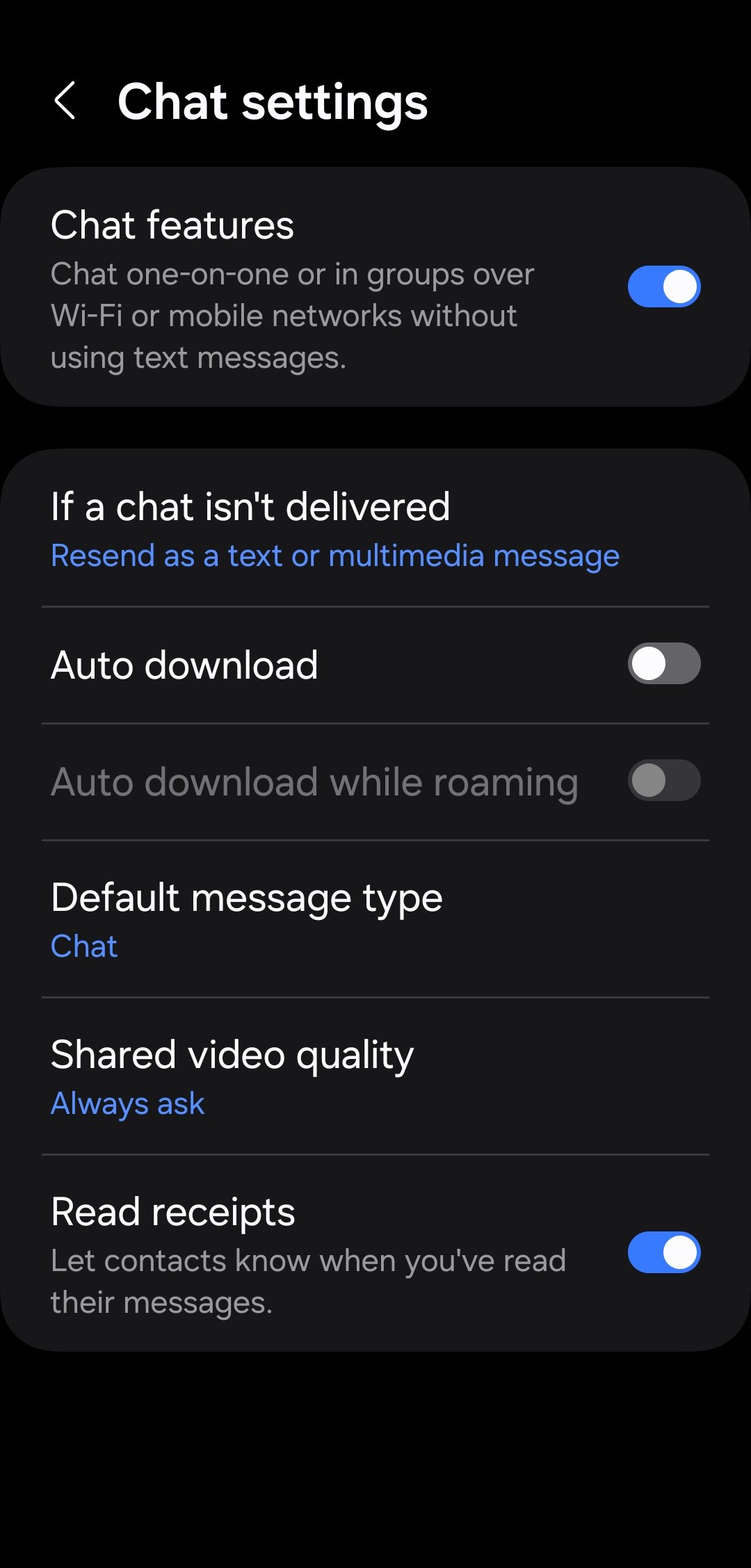Go back from Chat settings
The image size is (751, 1568).
tap(65, 102)
